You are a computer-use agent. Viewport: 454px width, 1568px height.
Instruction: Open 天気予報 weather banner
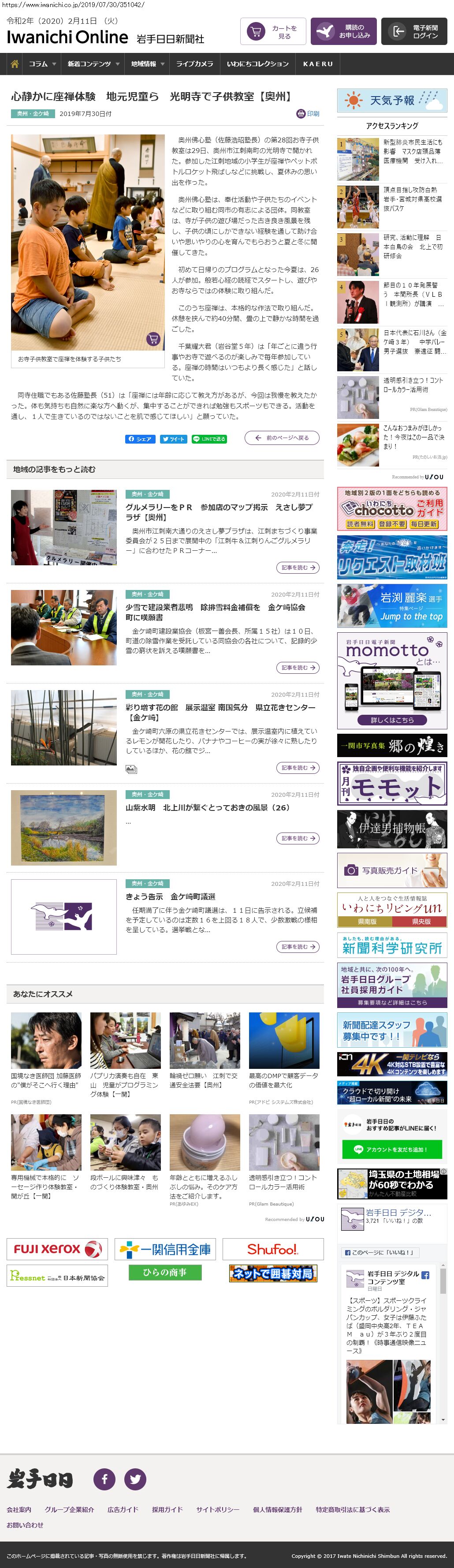(392, 101)
